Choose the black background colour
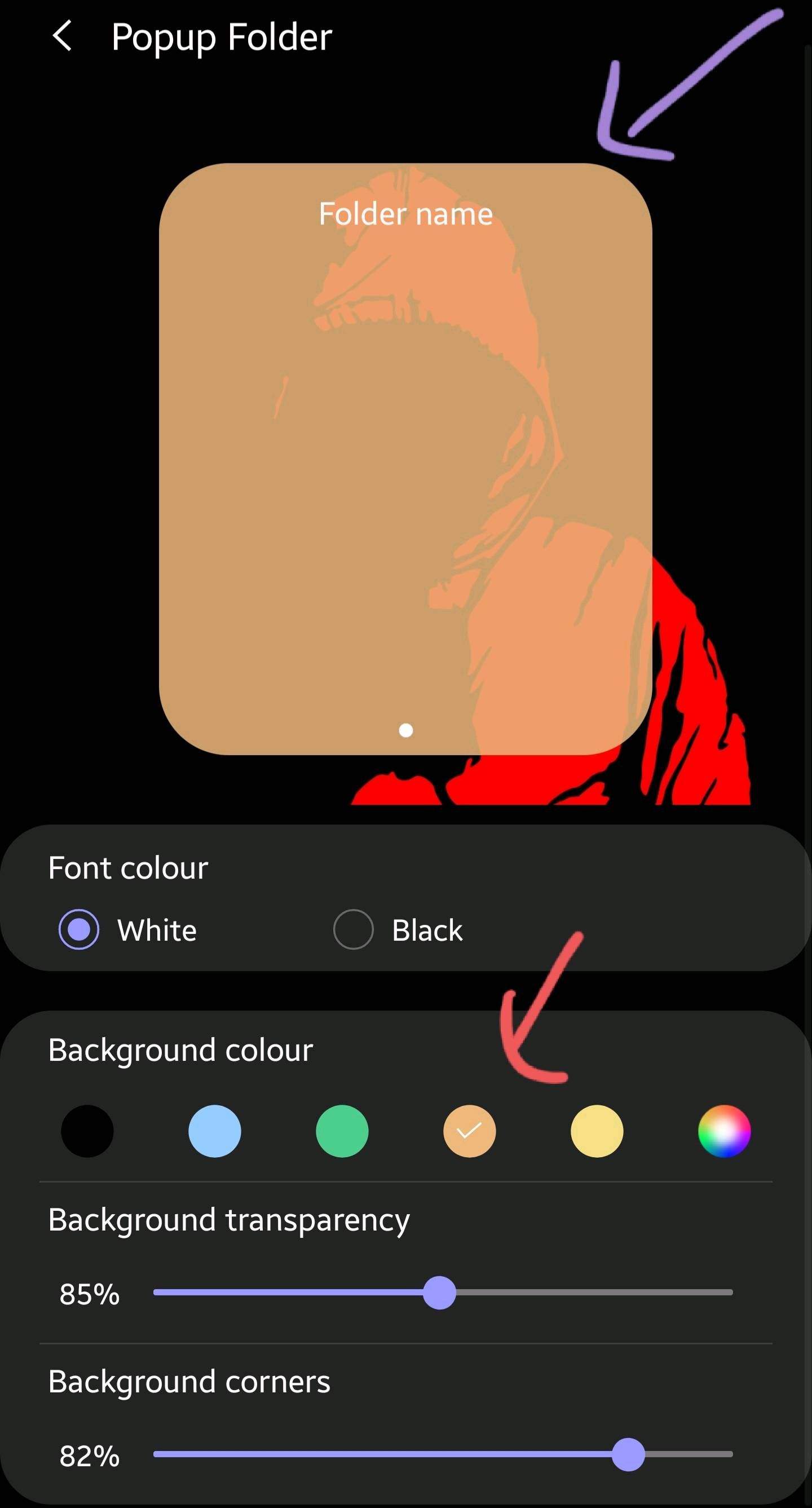 [87, 1131]
